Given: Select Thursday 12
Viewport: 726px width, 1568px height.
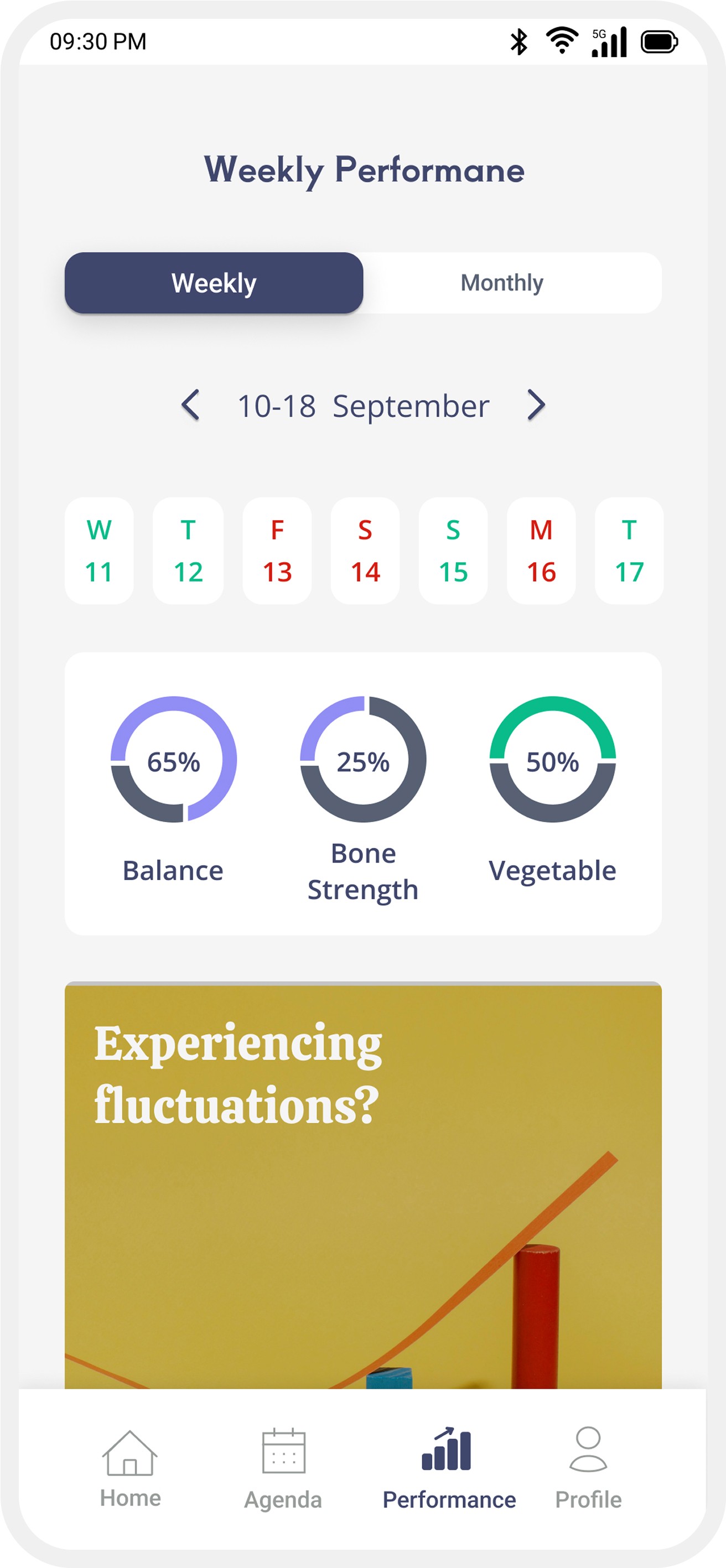Looking at the screenshot, I should pyautogui.click(x=188, y=551).
